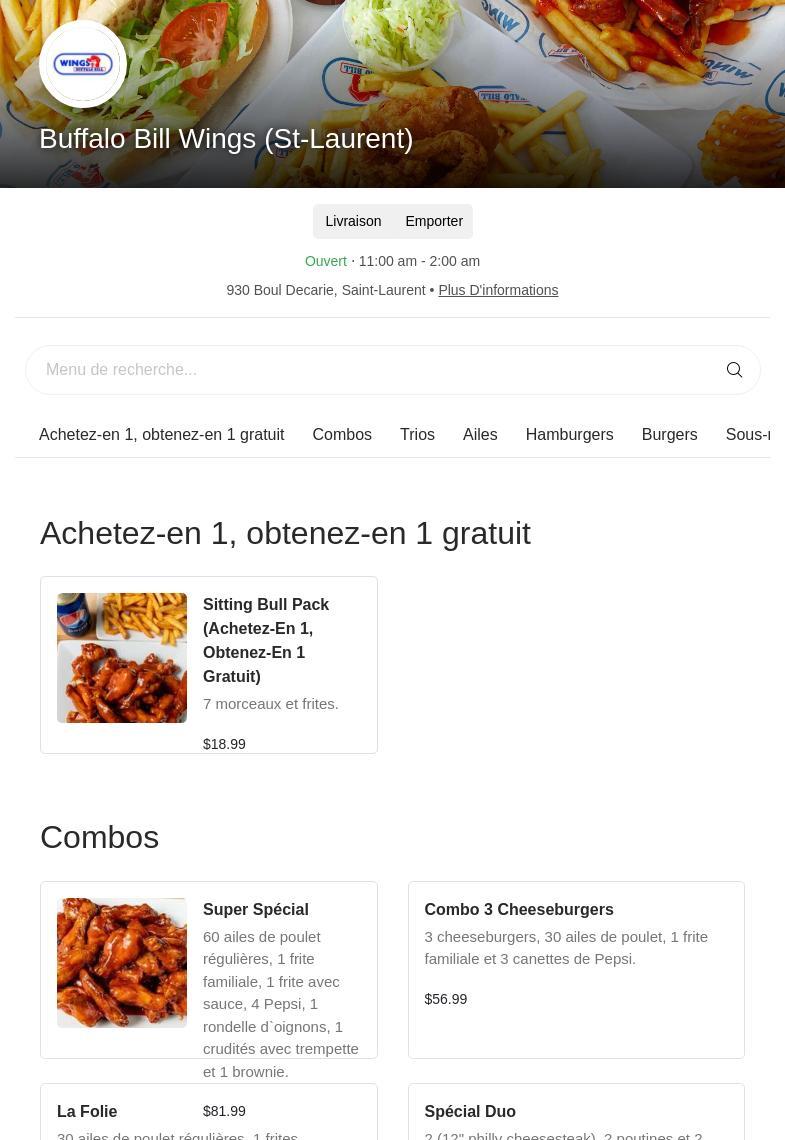Image resolution: width=785 pixels, height=1140 pixels.
Task: Open the Hamburgers category
Action: (569, 435)
